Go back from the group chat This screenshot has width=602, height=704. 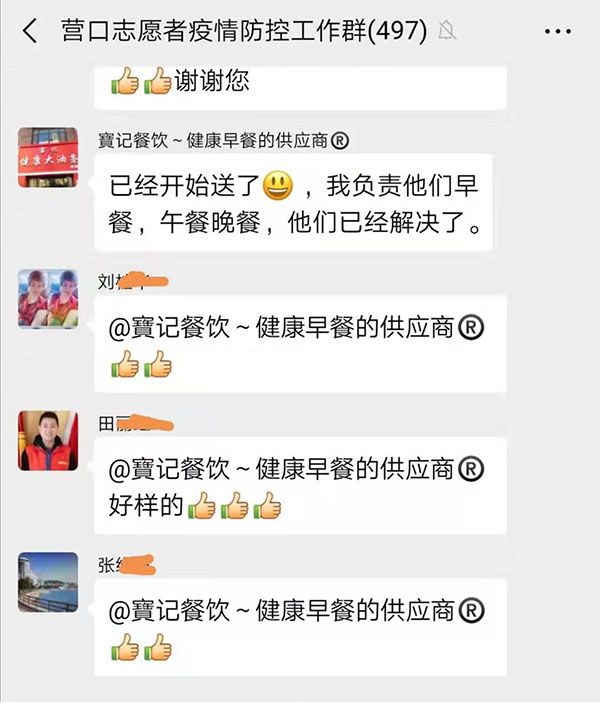[30, 31]
